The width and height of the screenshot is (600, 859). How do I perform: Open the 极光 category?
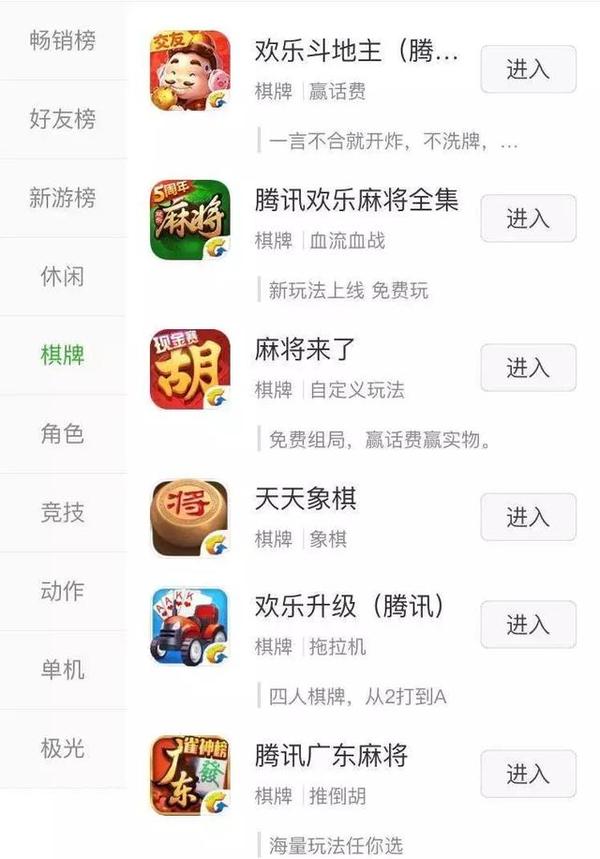[x=62, y=747]
